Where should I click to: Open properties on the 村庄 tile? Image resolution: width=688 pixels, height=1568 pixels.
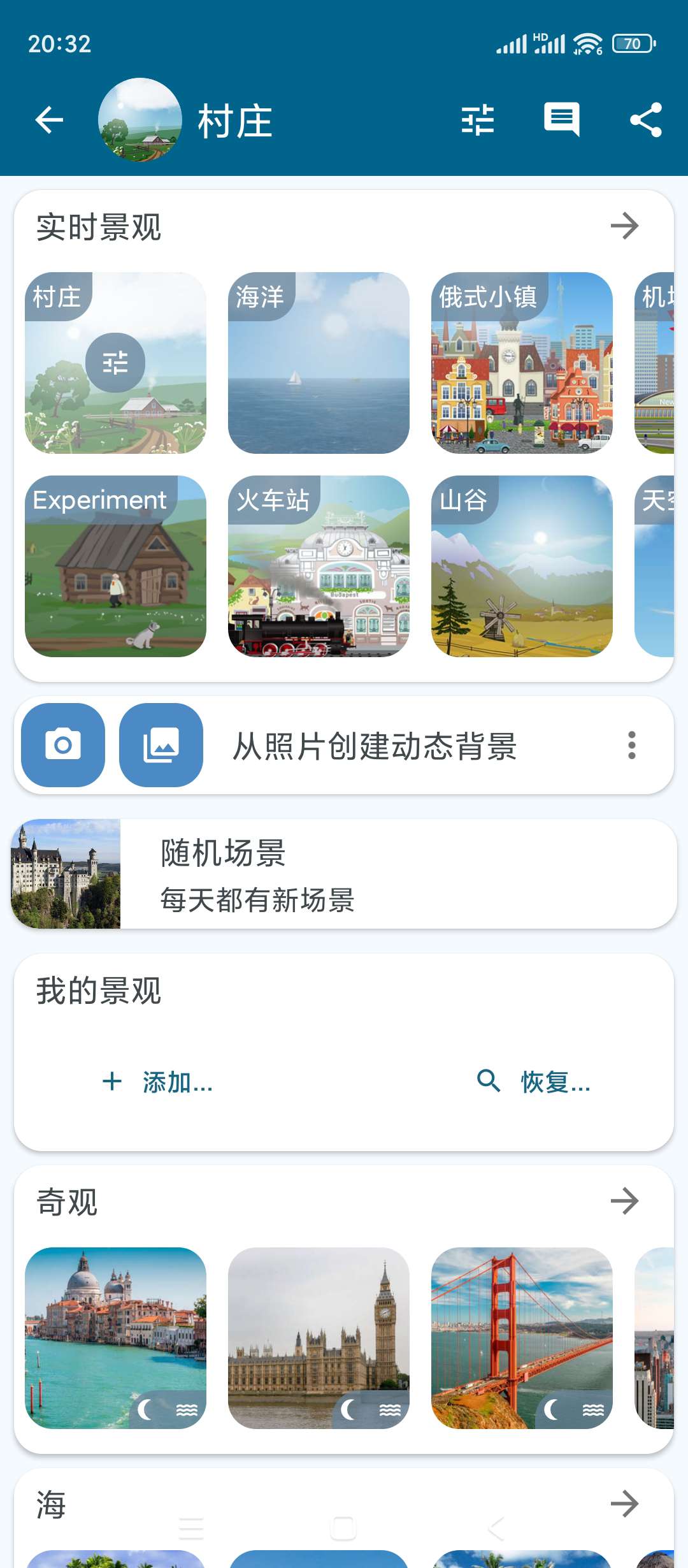[x=115, y=363]
